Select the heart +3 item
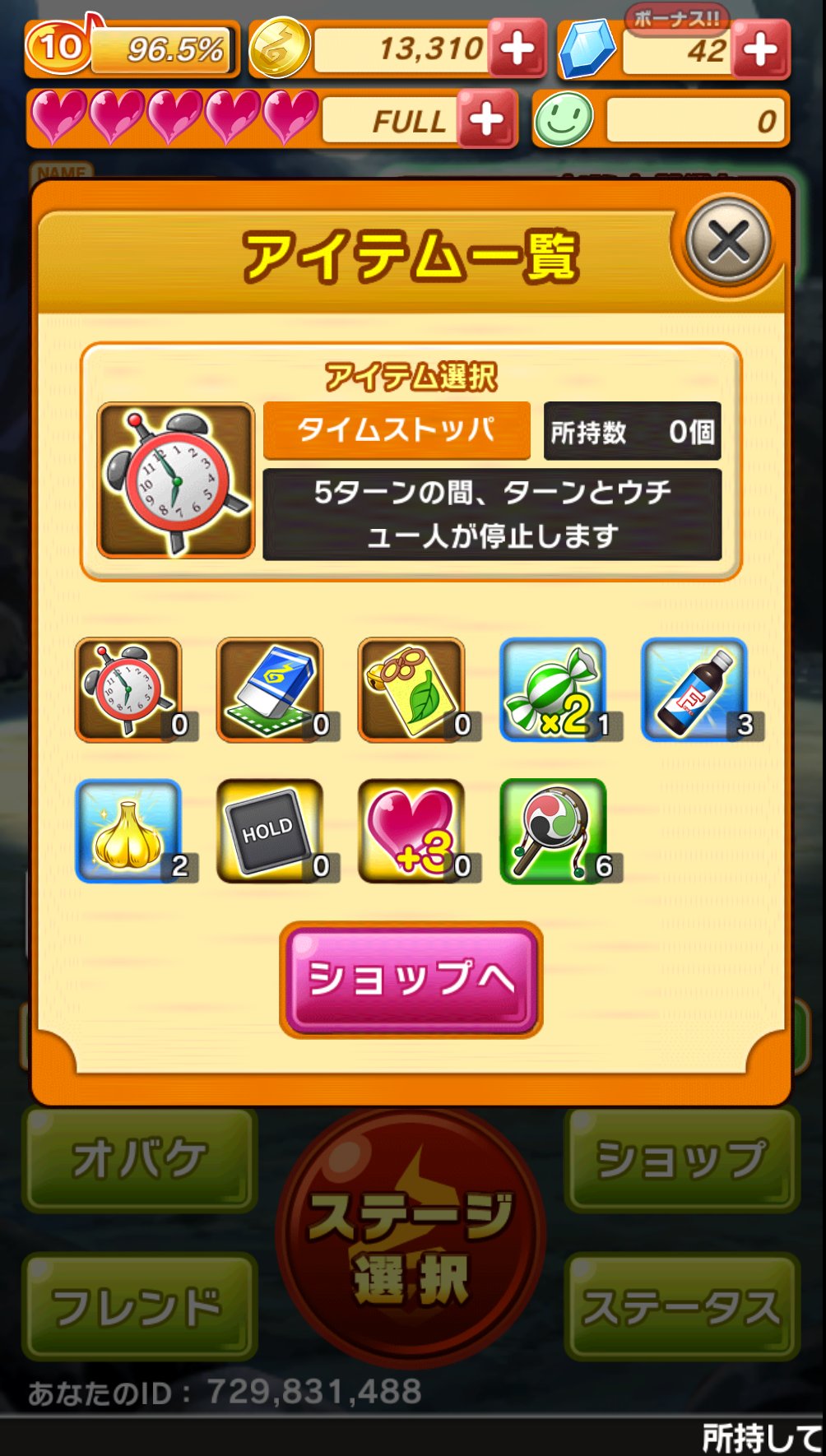The height and width of the screenshot is (1456, 826). point(412,831)
